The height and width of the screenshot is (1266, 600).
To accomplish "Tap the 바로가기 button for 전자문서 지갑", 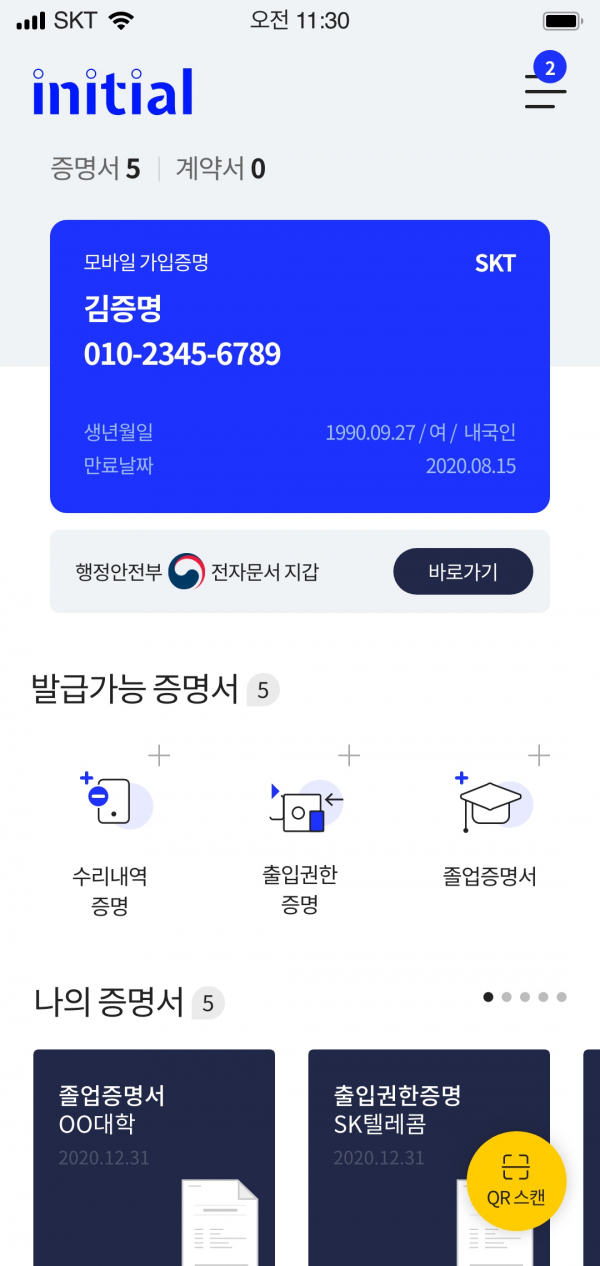I will [x=463, y=572].
